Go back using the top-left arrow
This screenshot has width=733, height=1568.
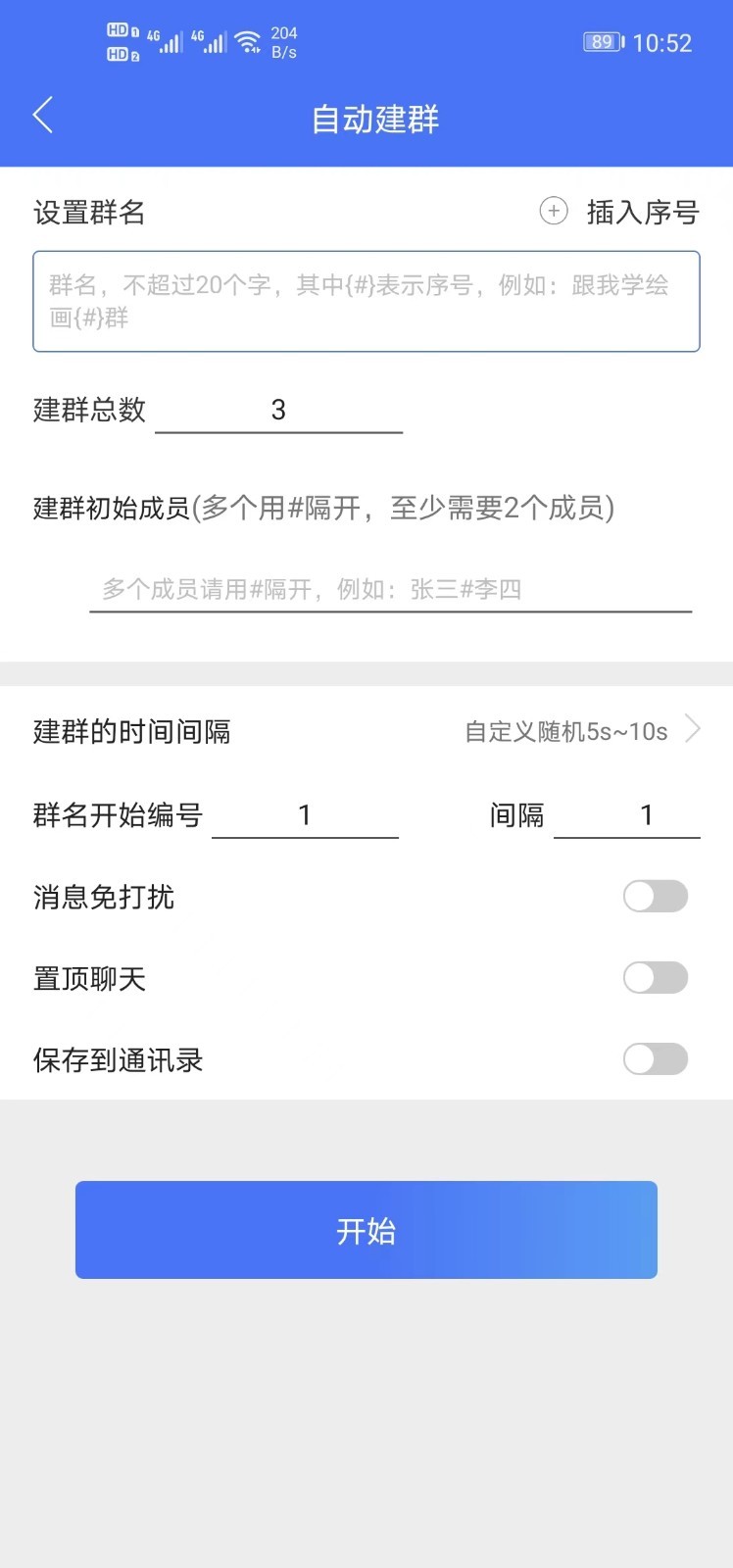point(43,116)
